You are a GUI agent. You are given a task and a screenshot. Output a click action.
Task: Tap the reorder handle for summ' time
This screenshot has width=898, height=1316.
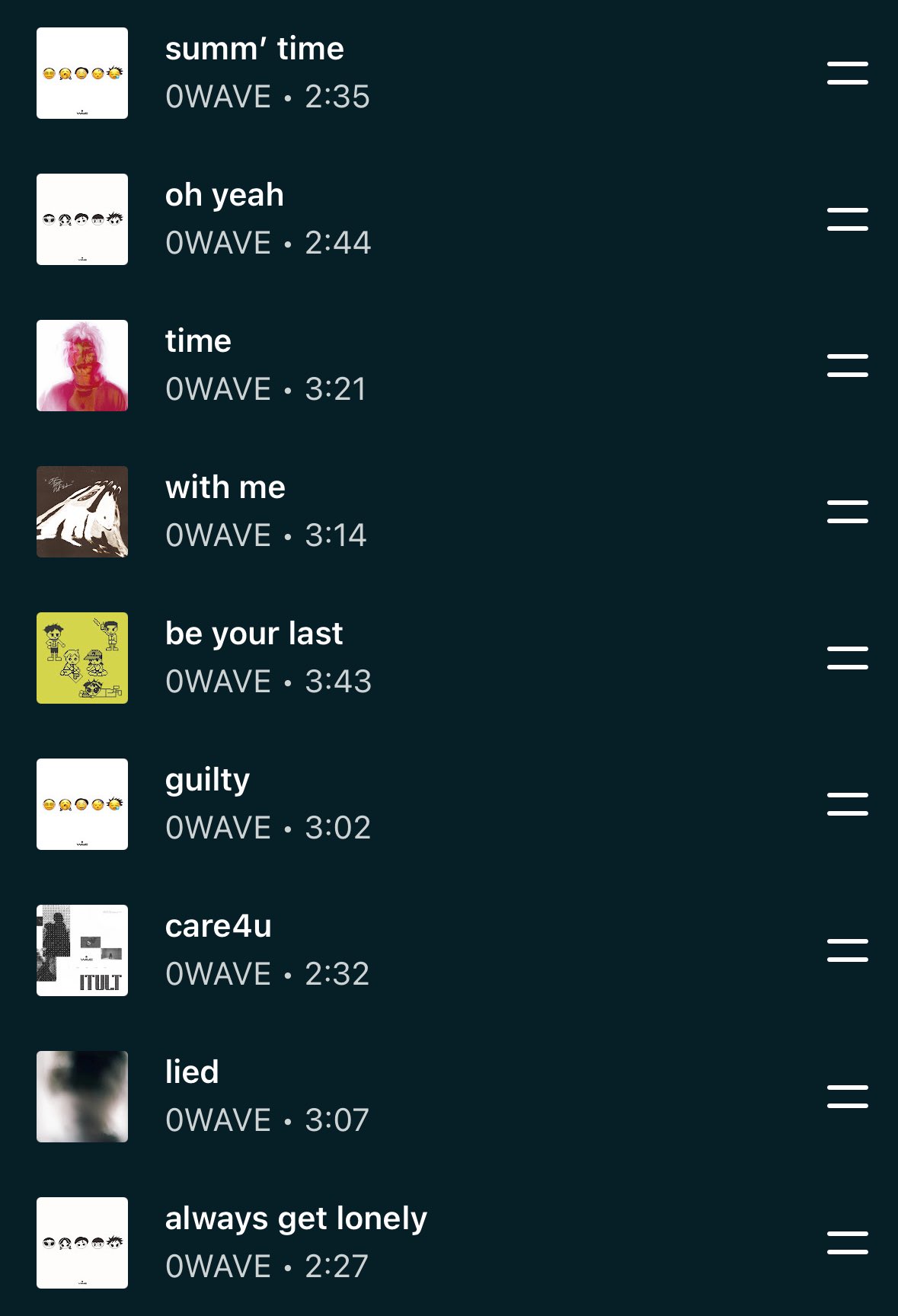pos(847,73)
